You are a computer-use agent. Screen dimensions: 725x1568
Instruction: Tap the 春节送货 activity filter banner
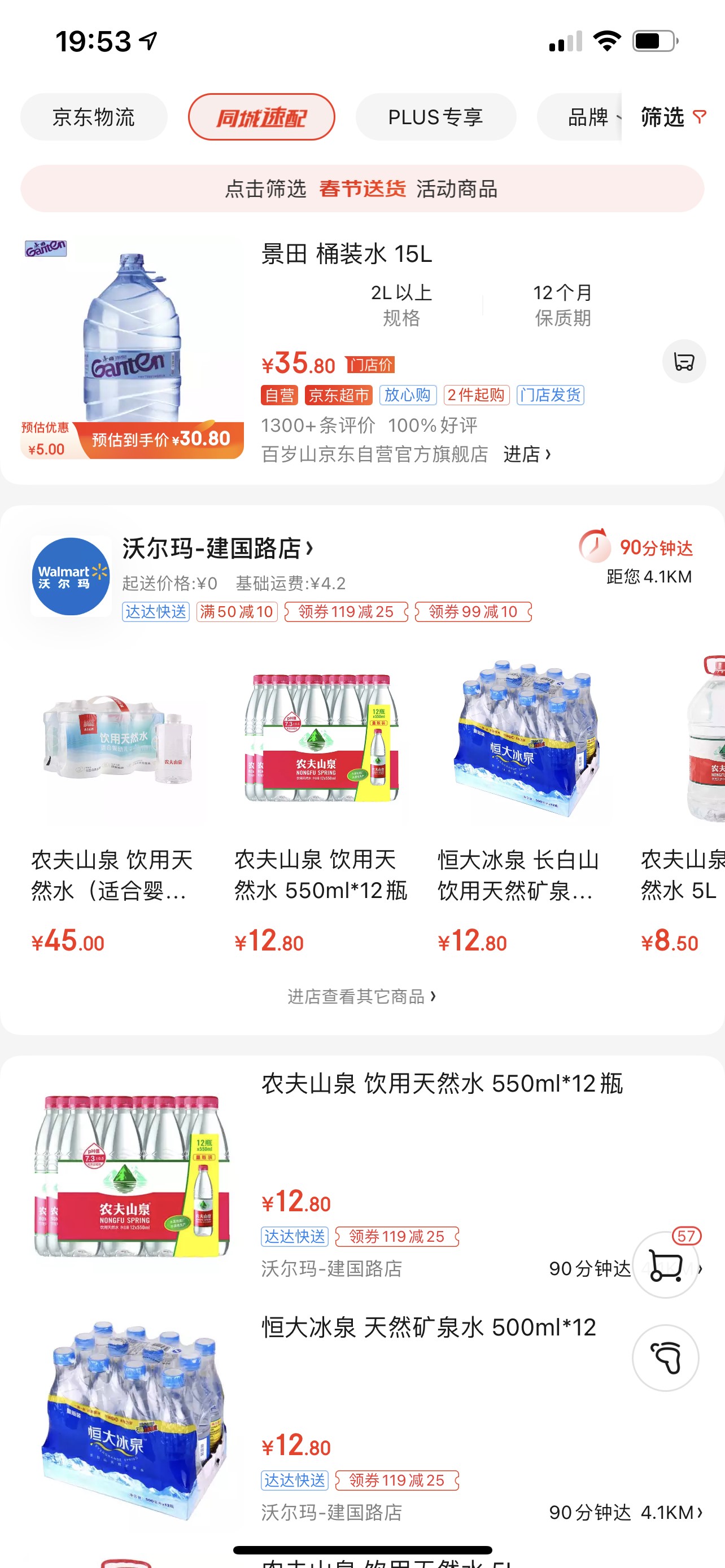tap(362, 189)
